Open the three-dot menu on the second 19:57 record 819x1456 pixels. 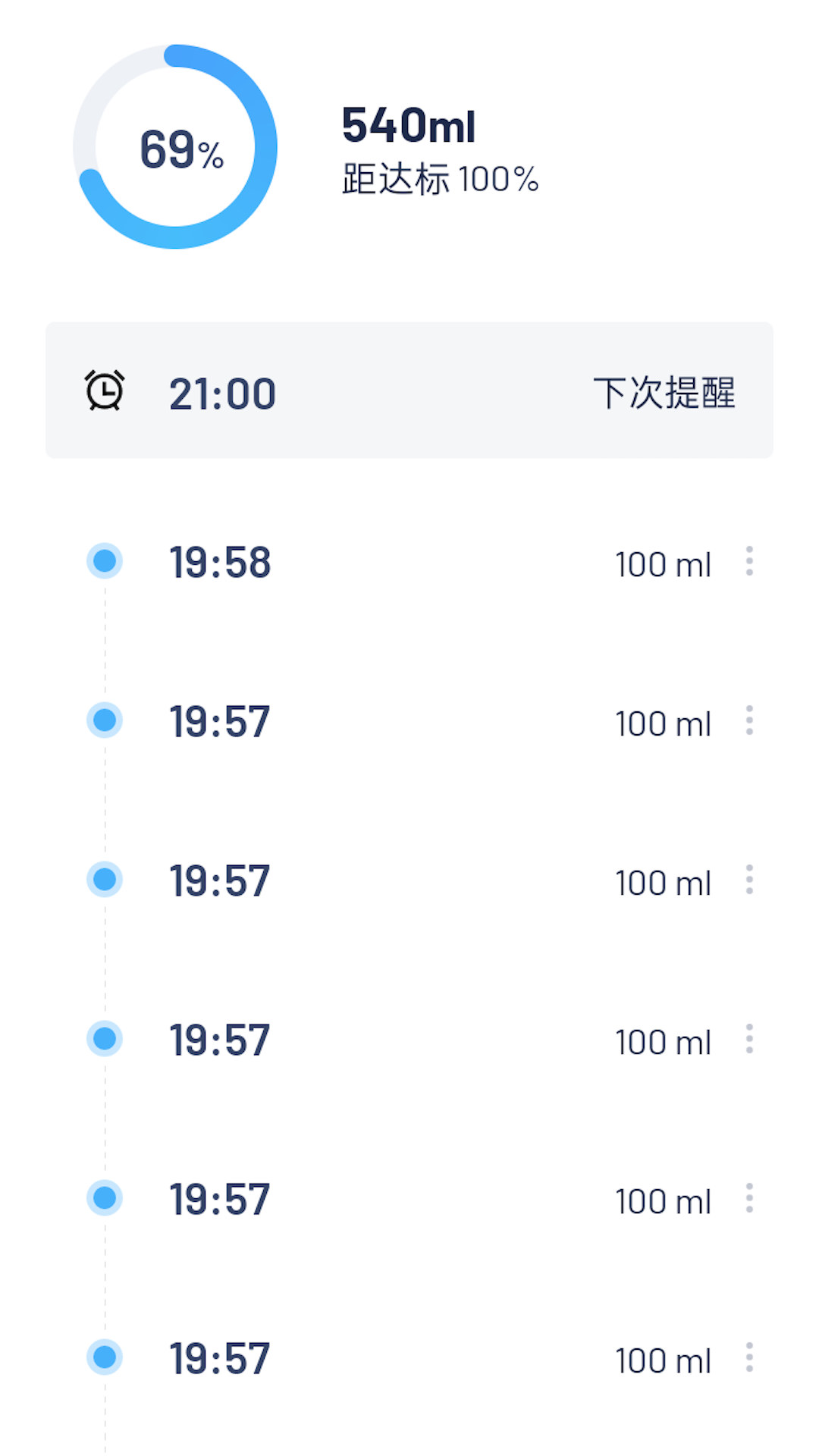point(750,881)
